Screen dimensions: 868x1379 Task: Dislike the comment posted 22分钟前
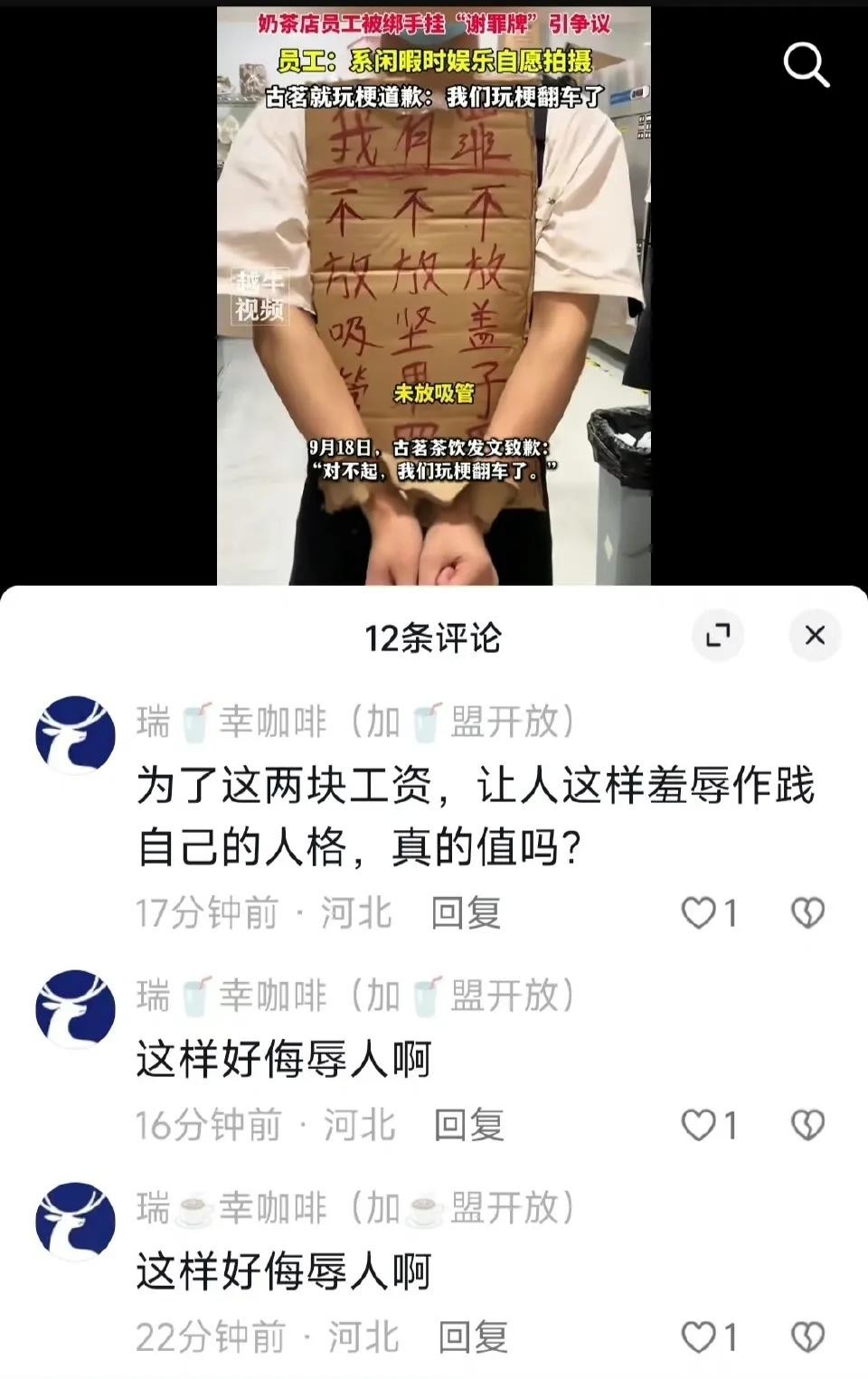(807, 1337)
